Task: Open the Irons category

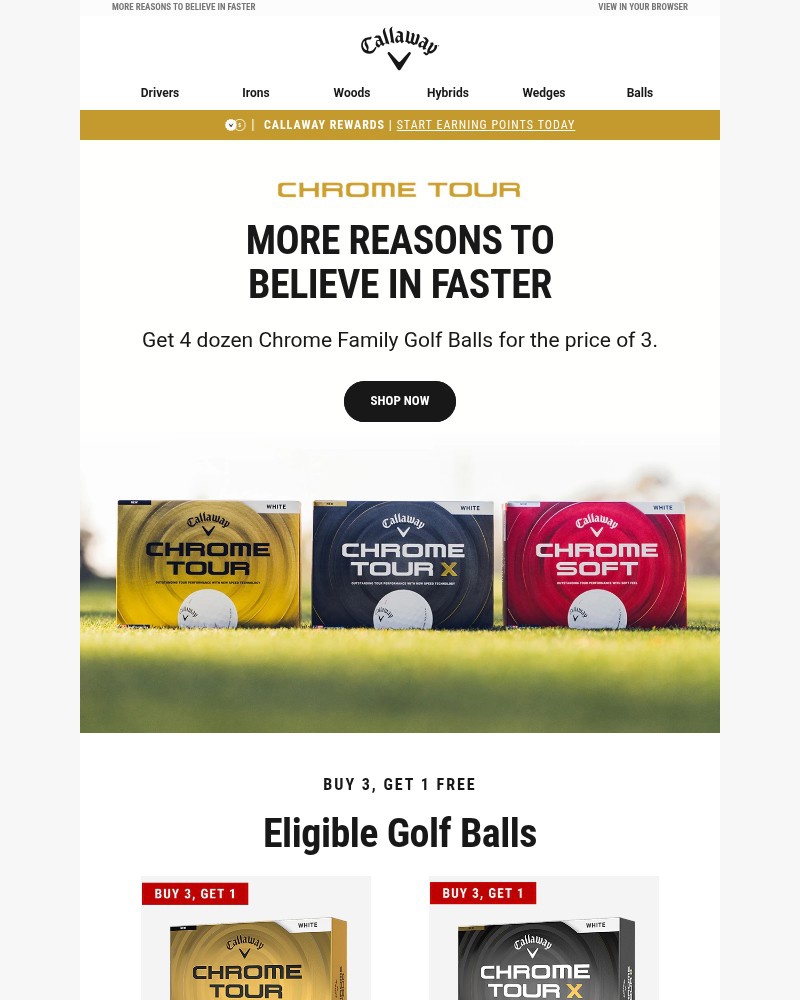Action: (x=255, y=92)
